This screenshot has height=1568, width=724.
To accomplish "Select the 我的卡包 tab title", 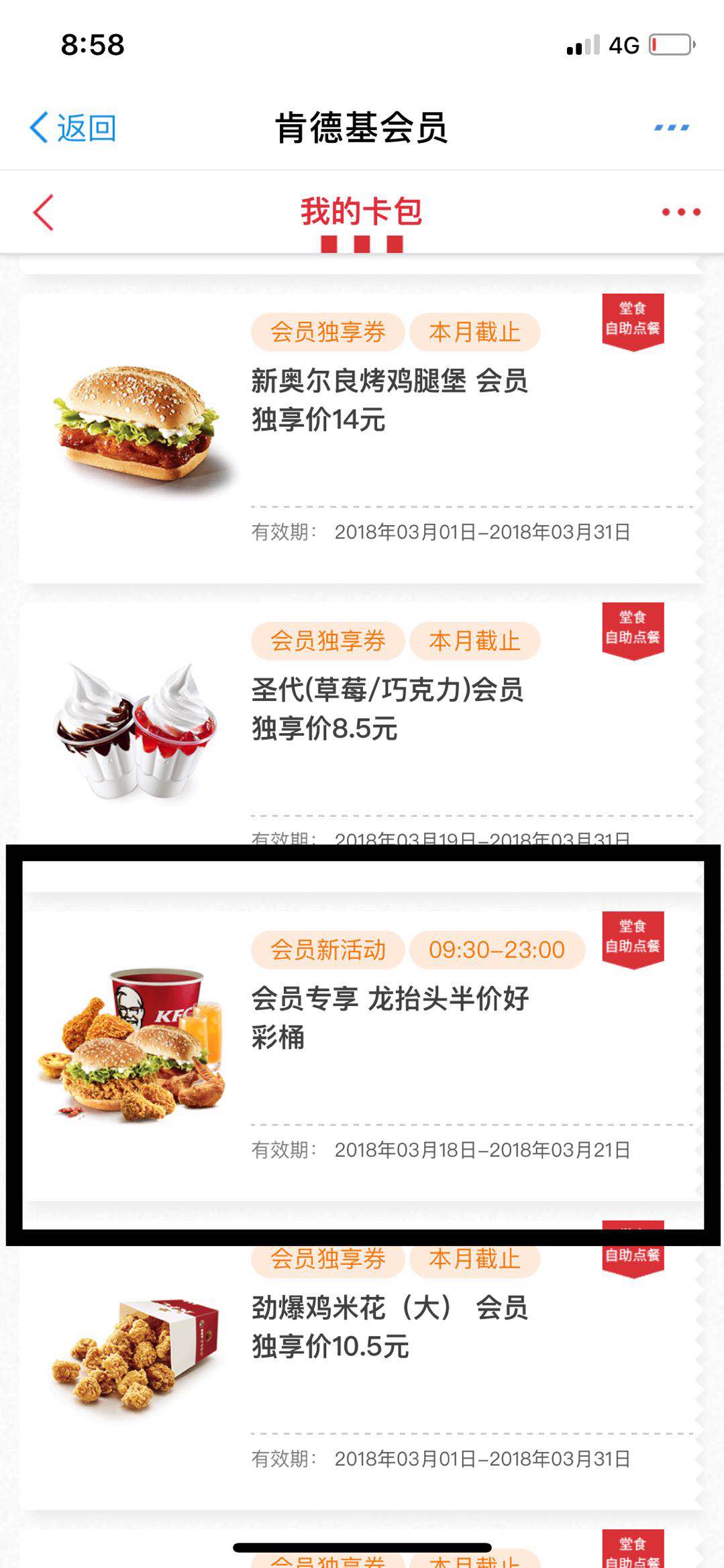I will (x=360, y=211).
